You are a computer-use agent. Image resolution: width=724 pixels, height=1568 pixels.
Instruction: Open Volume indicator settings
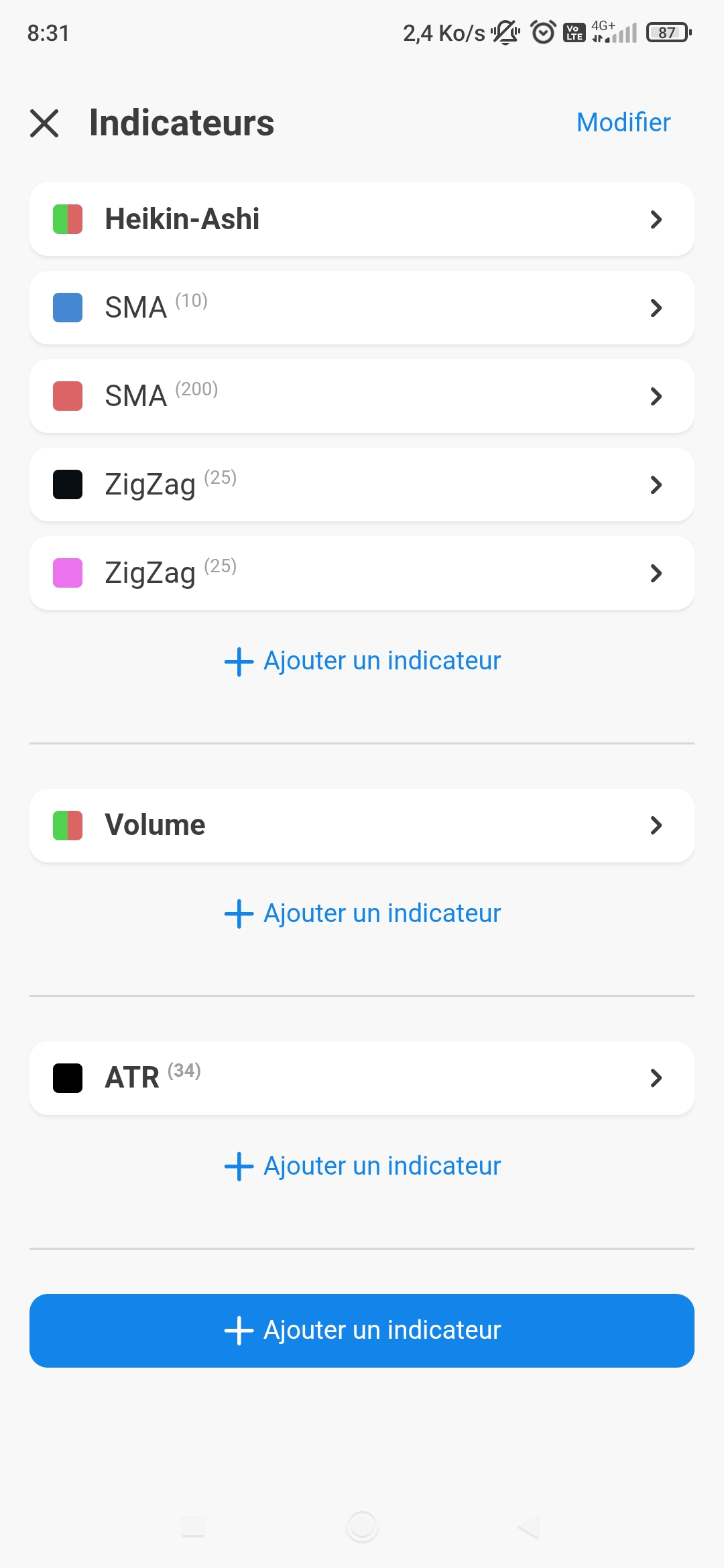[362, 825]
